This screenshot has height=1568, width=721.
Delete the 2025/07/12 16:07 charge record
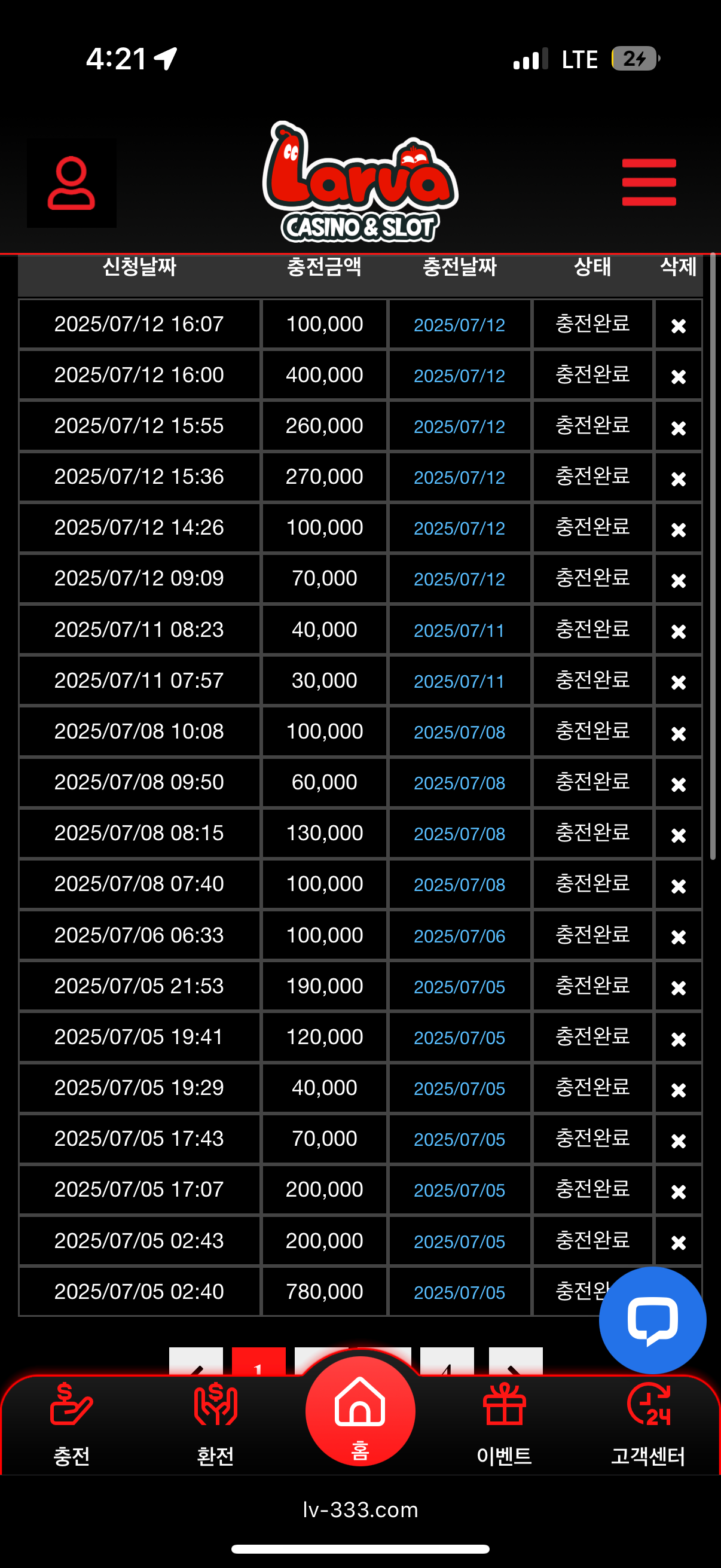[678, 326]
